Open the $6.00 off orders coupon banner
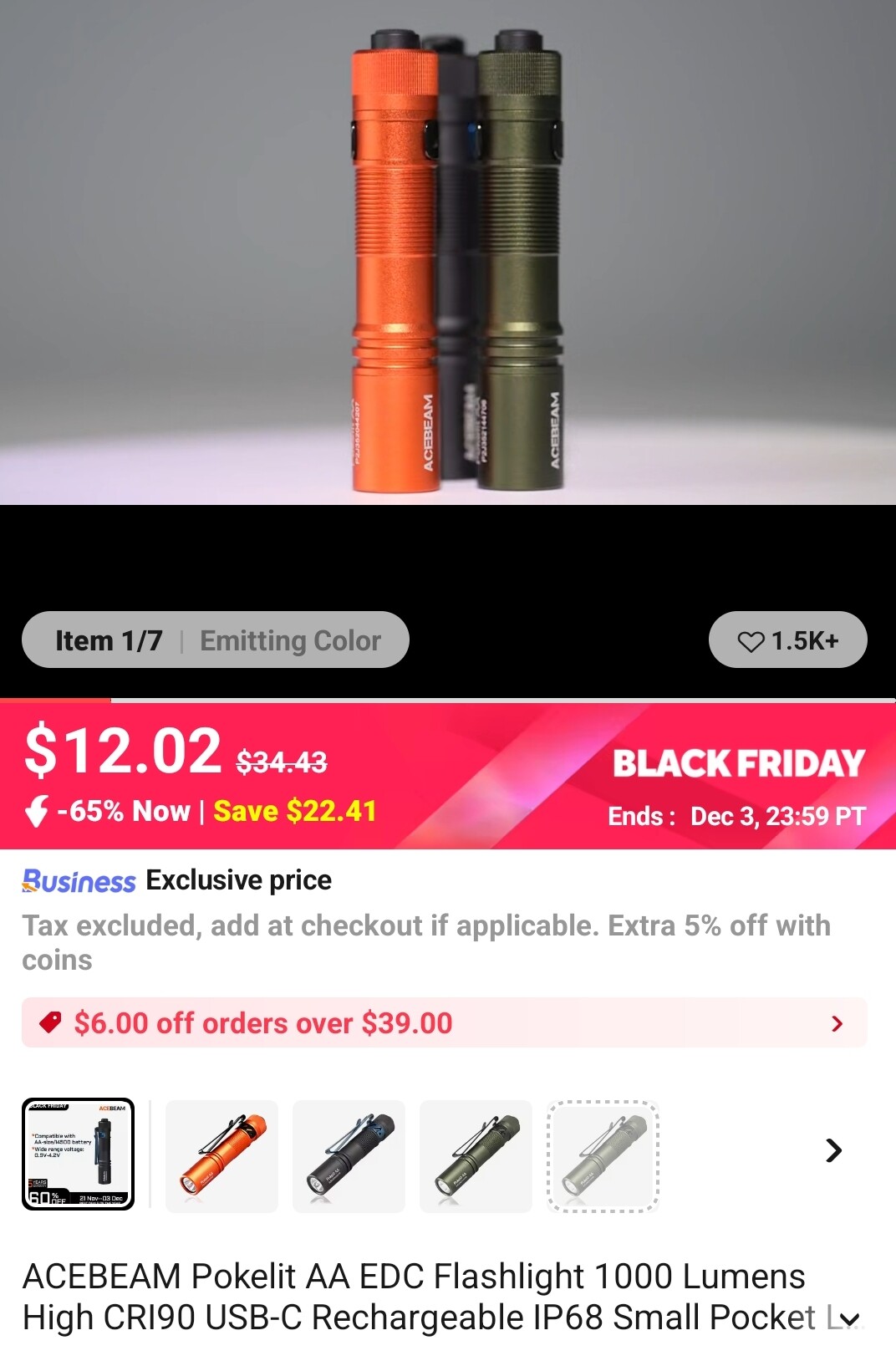This screenshot has width=896, height=1361. click(444, 1022)
